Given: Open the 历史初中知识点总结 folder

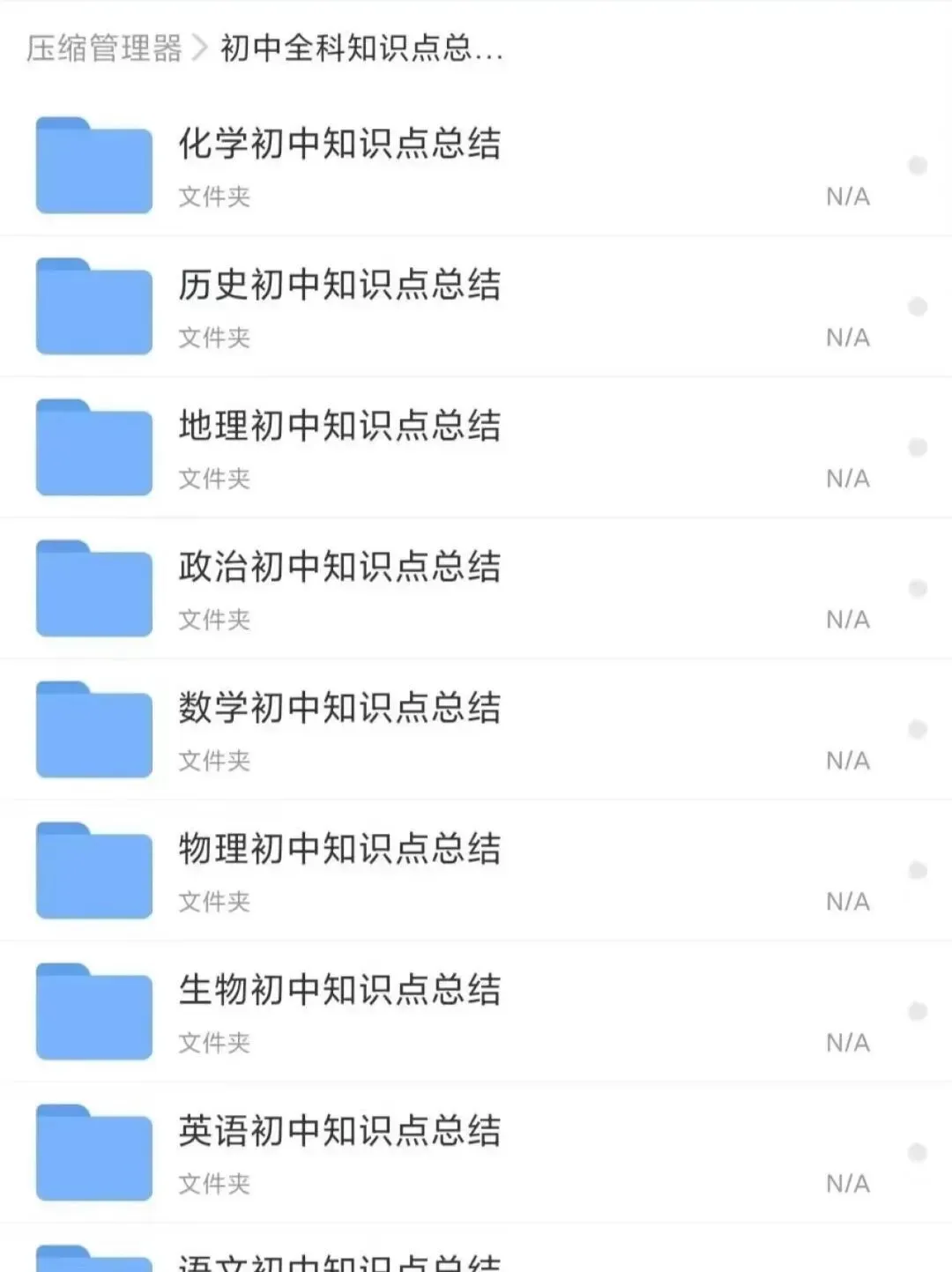Looking at the screenshot, I should [x=339, y=285].
